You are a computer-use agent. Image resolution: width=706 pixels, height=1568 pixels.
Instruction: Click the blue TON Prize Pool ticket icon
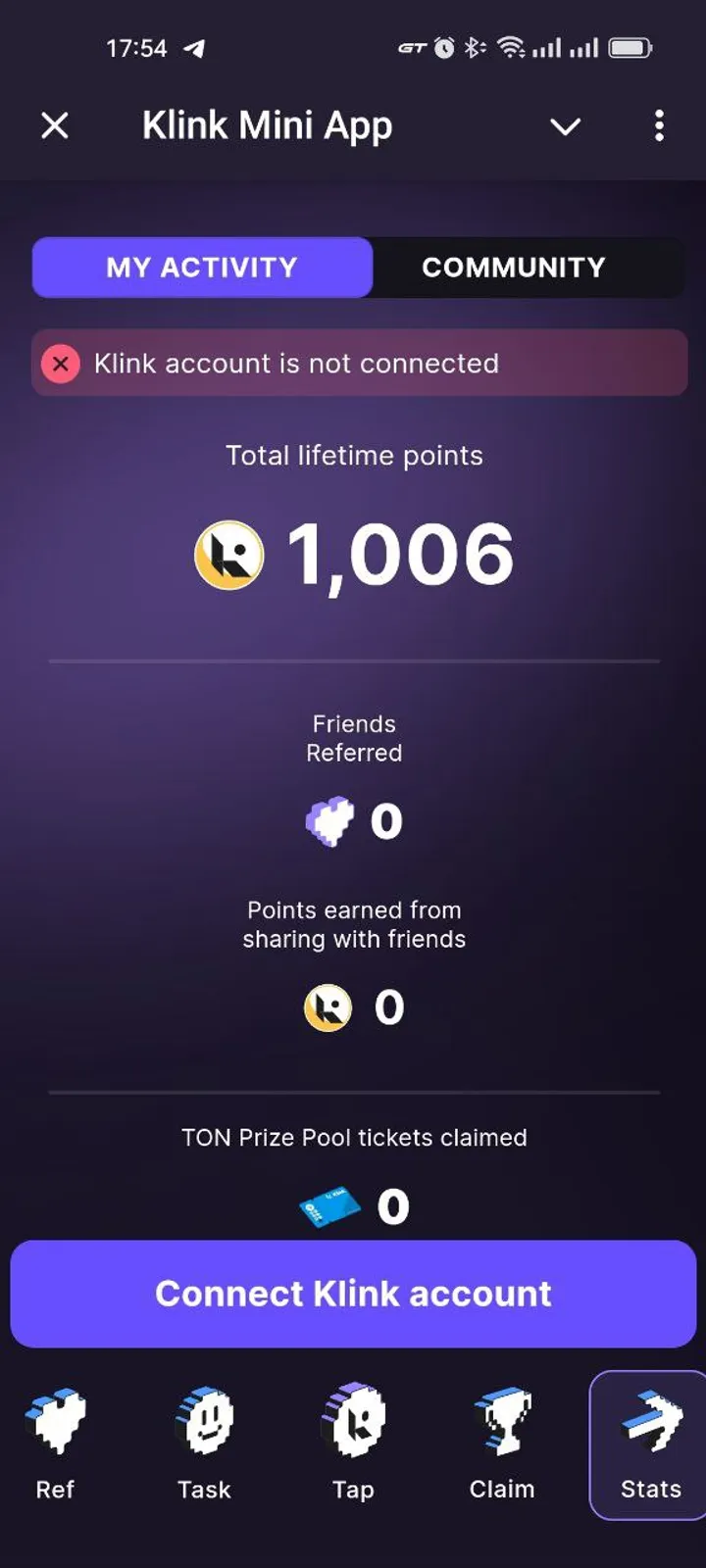(330, 1206)
